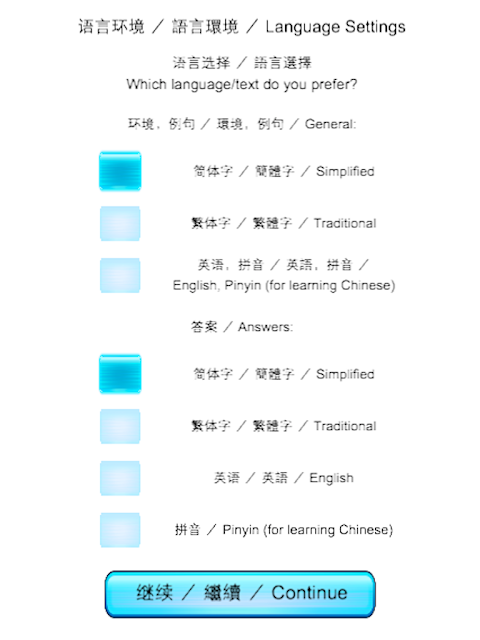The height and width of the screenshot is (640, 480).
Task: Choose English for Answers
Action: [120, 478]
